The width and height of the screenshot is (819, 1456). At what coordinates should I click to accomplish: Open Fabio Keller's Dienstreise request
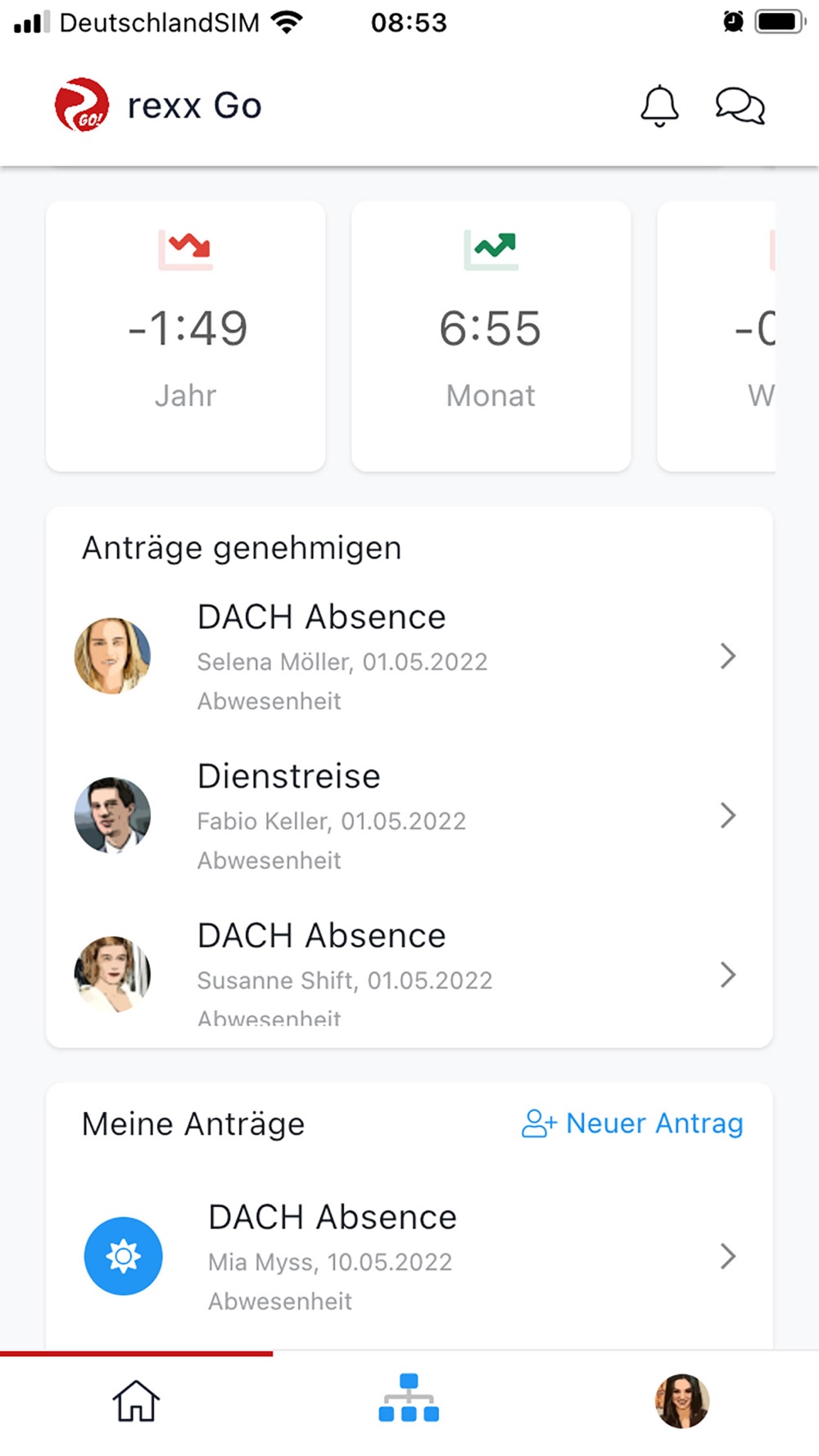408,816
